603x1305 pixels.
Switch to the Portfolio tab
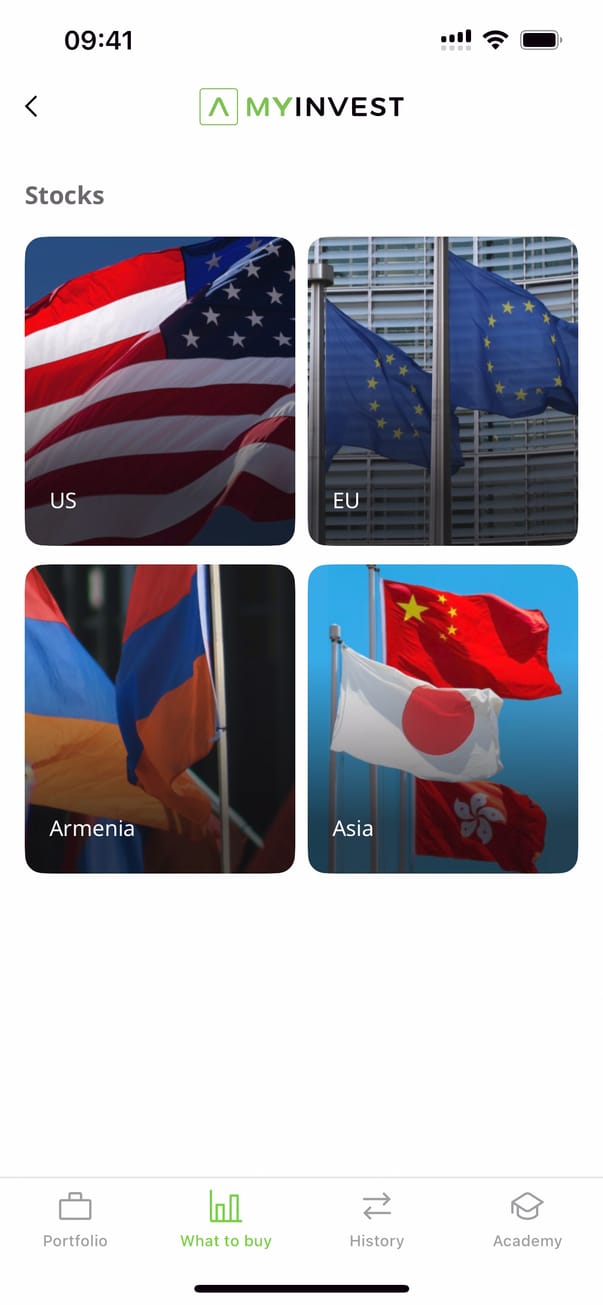pyautogui.click(x=75, y=1220)
